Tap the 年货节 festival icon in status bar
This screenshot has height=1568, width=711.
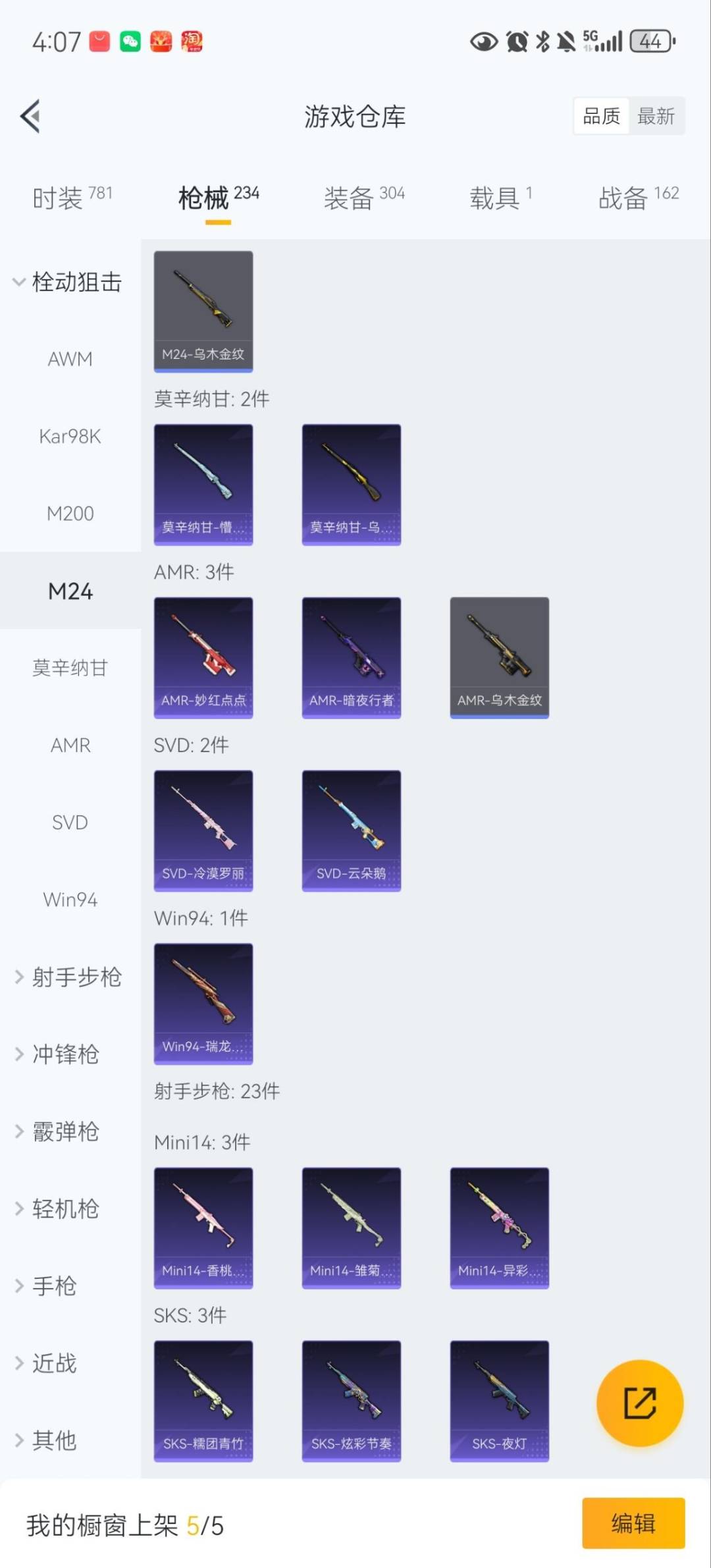[x=161, y=41]
